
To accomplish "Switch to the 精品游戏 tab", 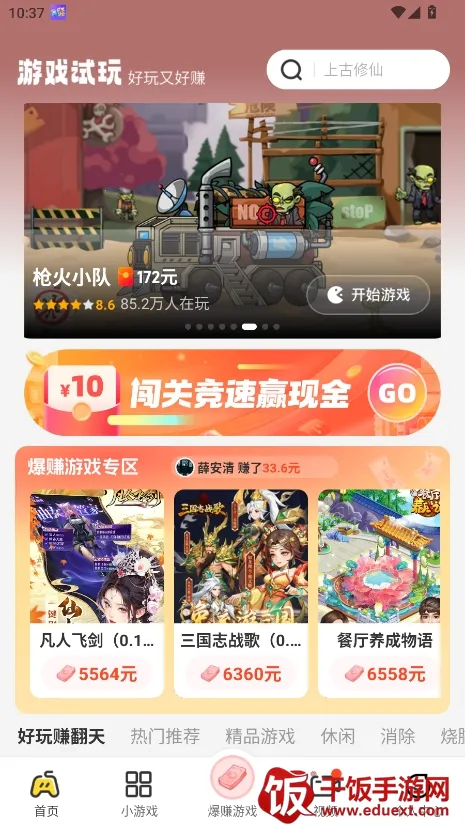I will [x=260, y=736].
